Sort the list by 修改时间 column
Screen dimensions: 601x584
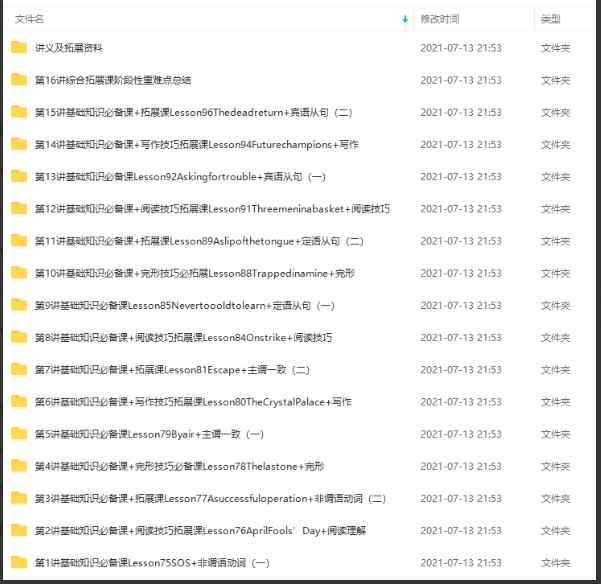tap(440, 19)
